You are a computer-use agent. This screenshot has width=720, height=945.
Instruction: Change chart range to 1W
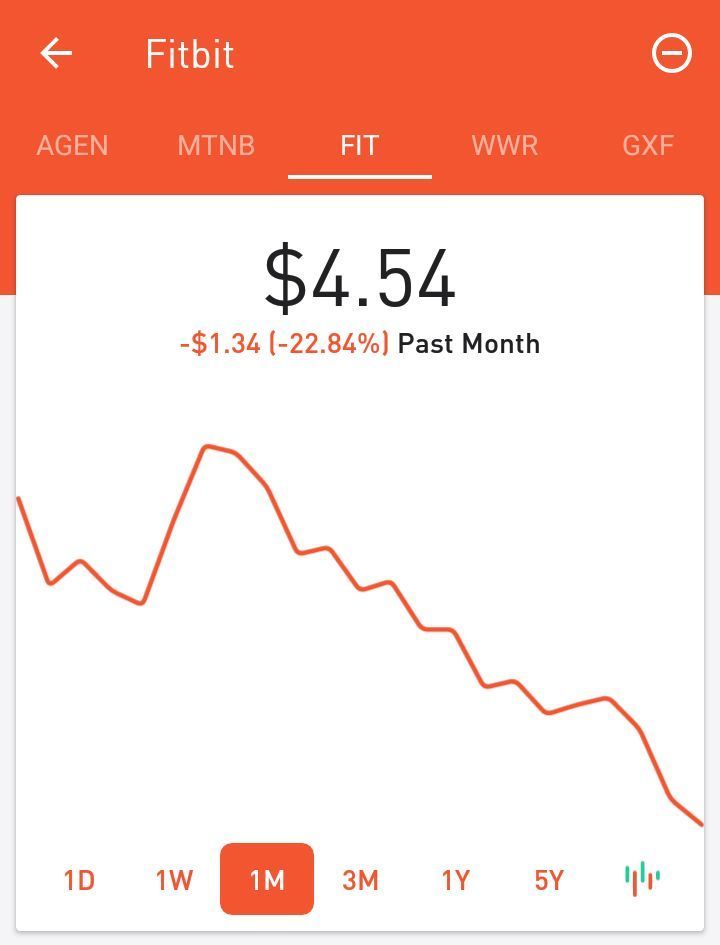point(173,880)
